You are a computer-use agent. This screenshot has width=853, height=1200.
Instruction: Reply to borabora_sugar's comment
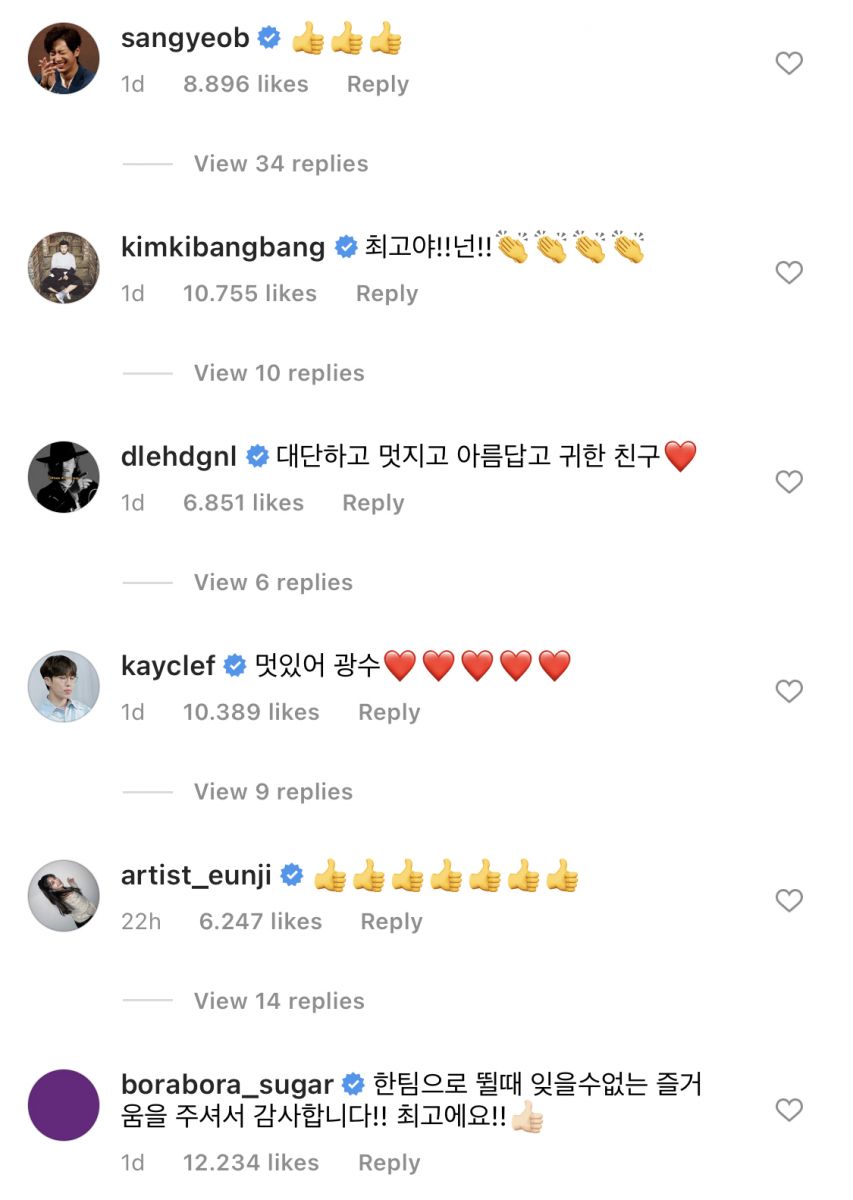tap(389, 1163)
